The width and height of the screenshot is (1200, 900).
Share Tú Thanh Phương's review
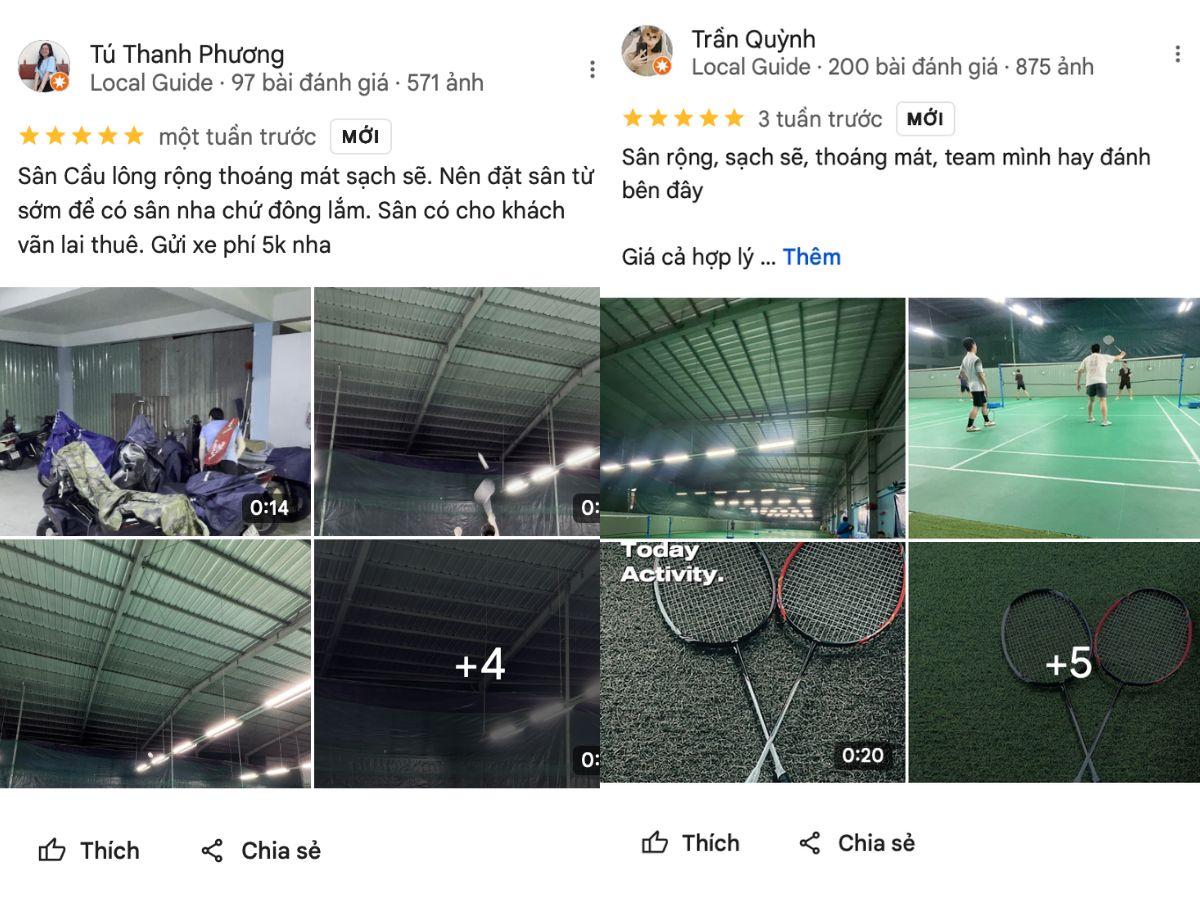click(261, 850)
